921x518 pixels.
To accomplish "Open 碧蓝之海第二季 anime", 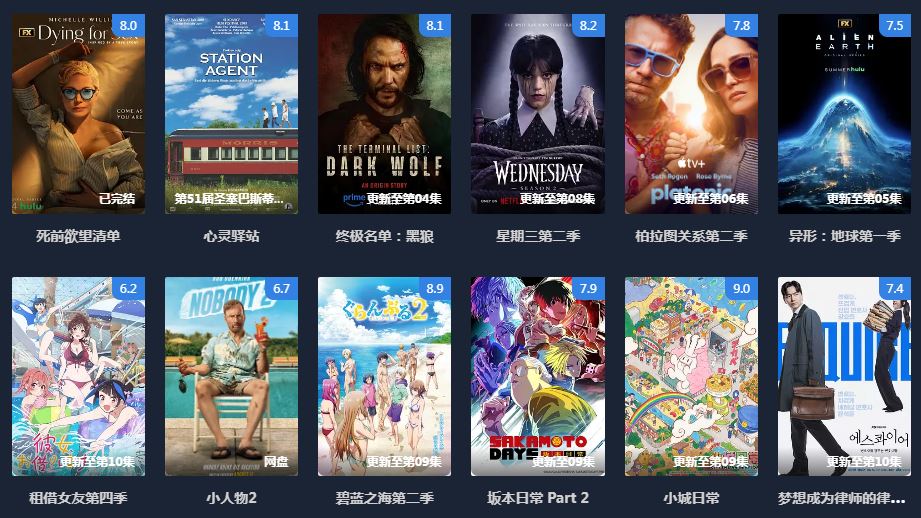I will (x=384, y=376).
